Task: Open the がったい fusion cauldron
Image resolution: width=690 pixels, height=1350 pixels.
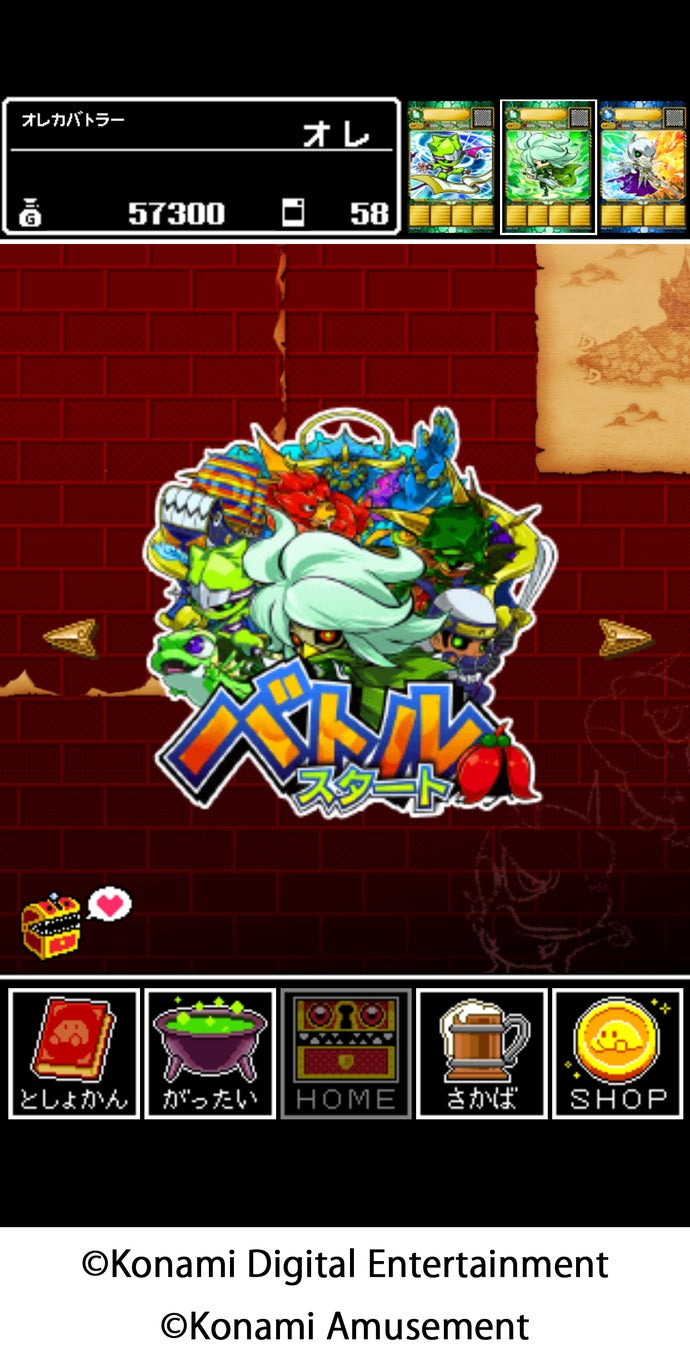Action: 210,1053
